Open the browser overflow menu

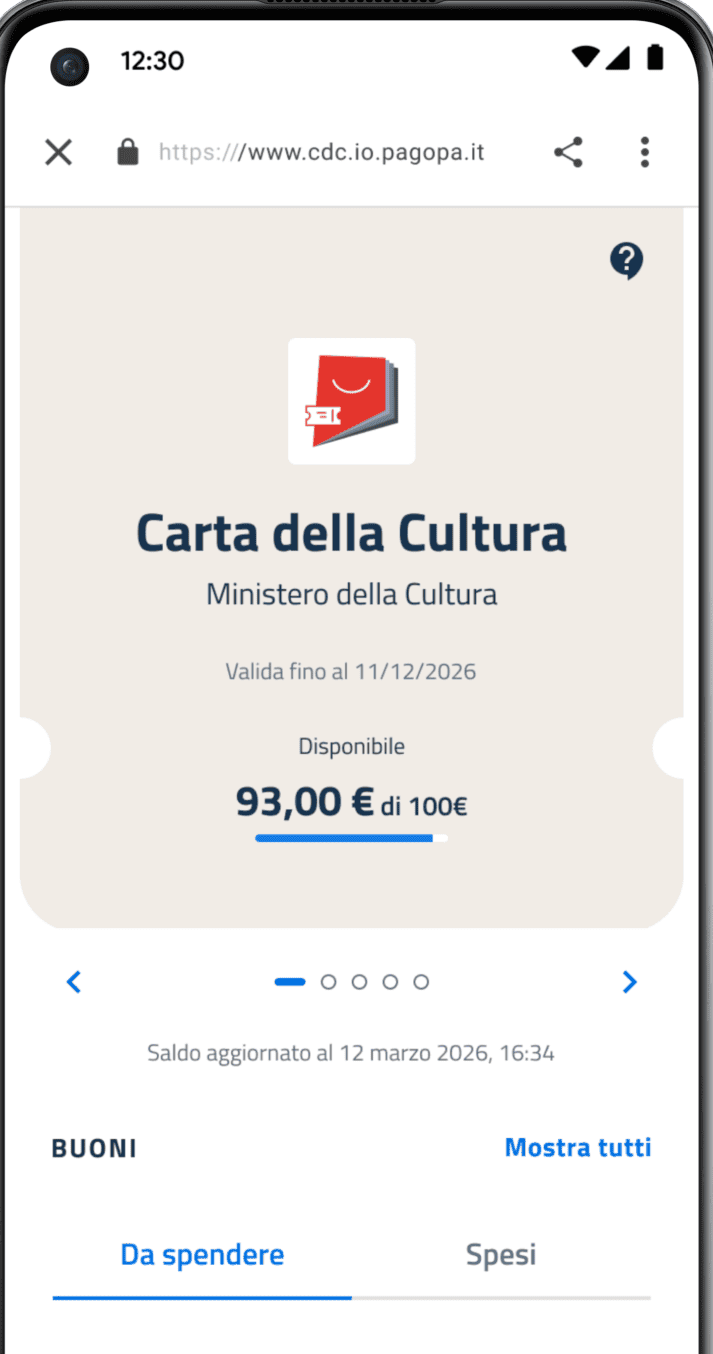(x=645, y=153)
